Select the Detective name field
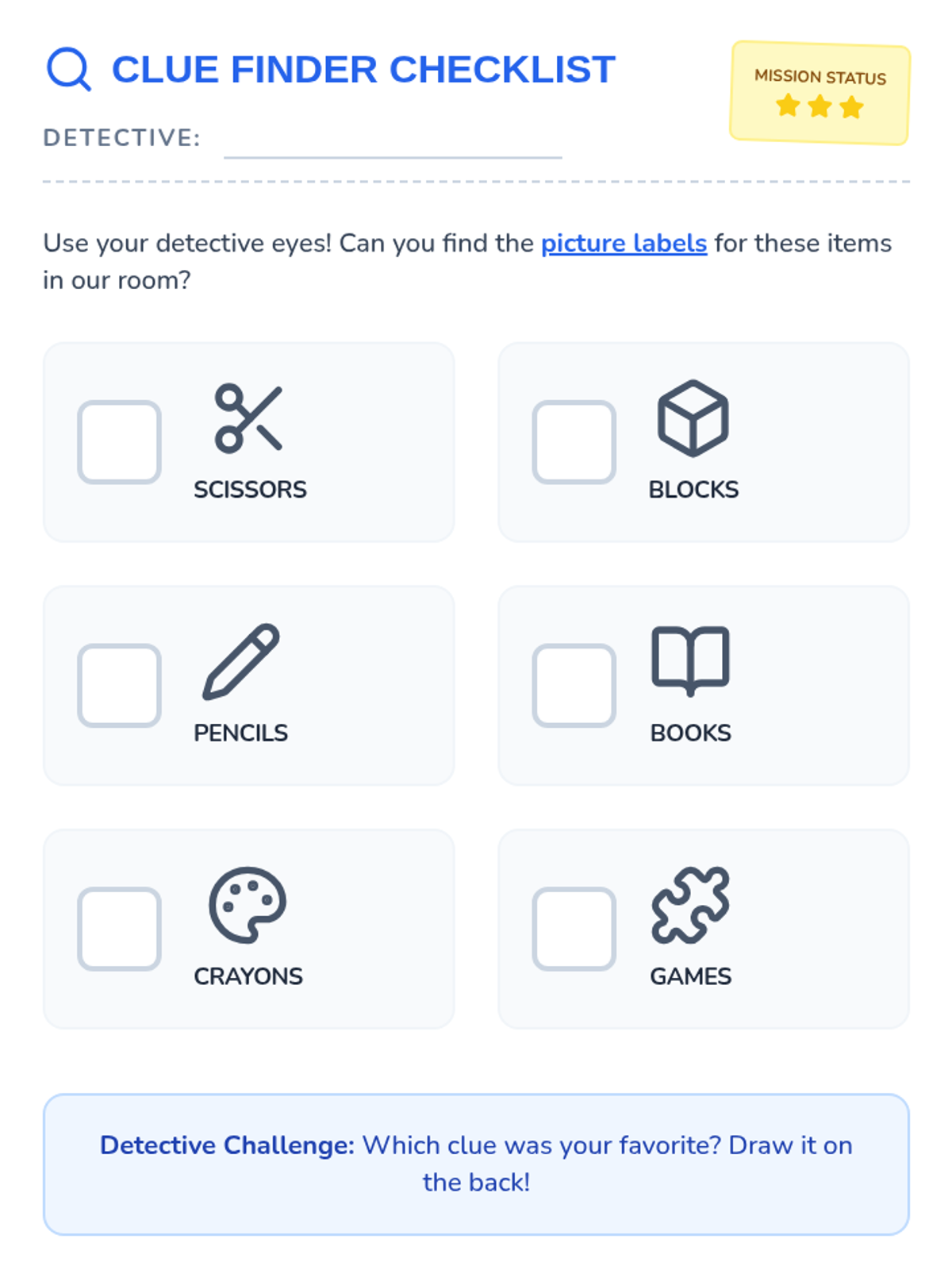The width and height of the screenshot is (952, 1270). [393, 140]
